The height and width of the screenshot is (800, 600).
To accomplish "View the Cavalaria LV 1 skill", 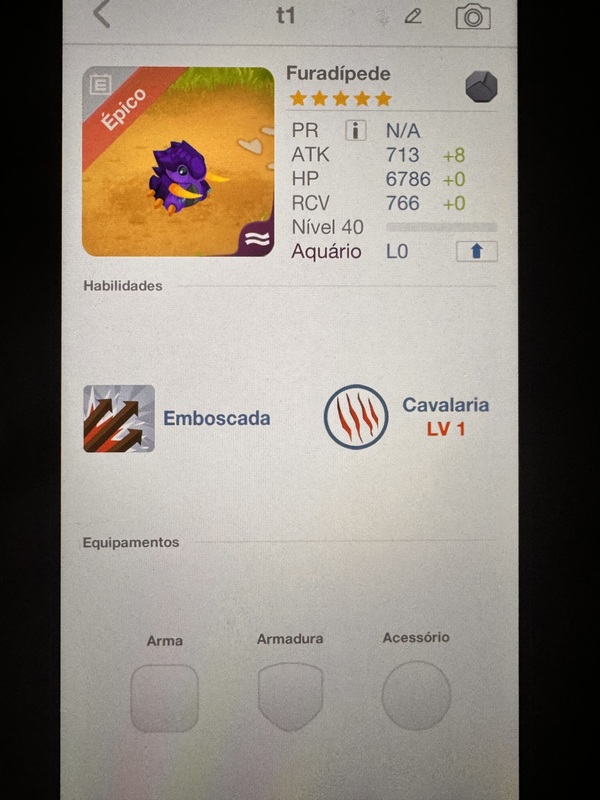I will click(x=357, y=417).
